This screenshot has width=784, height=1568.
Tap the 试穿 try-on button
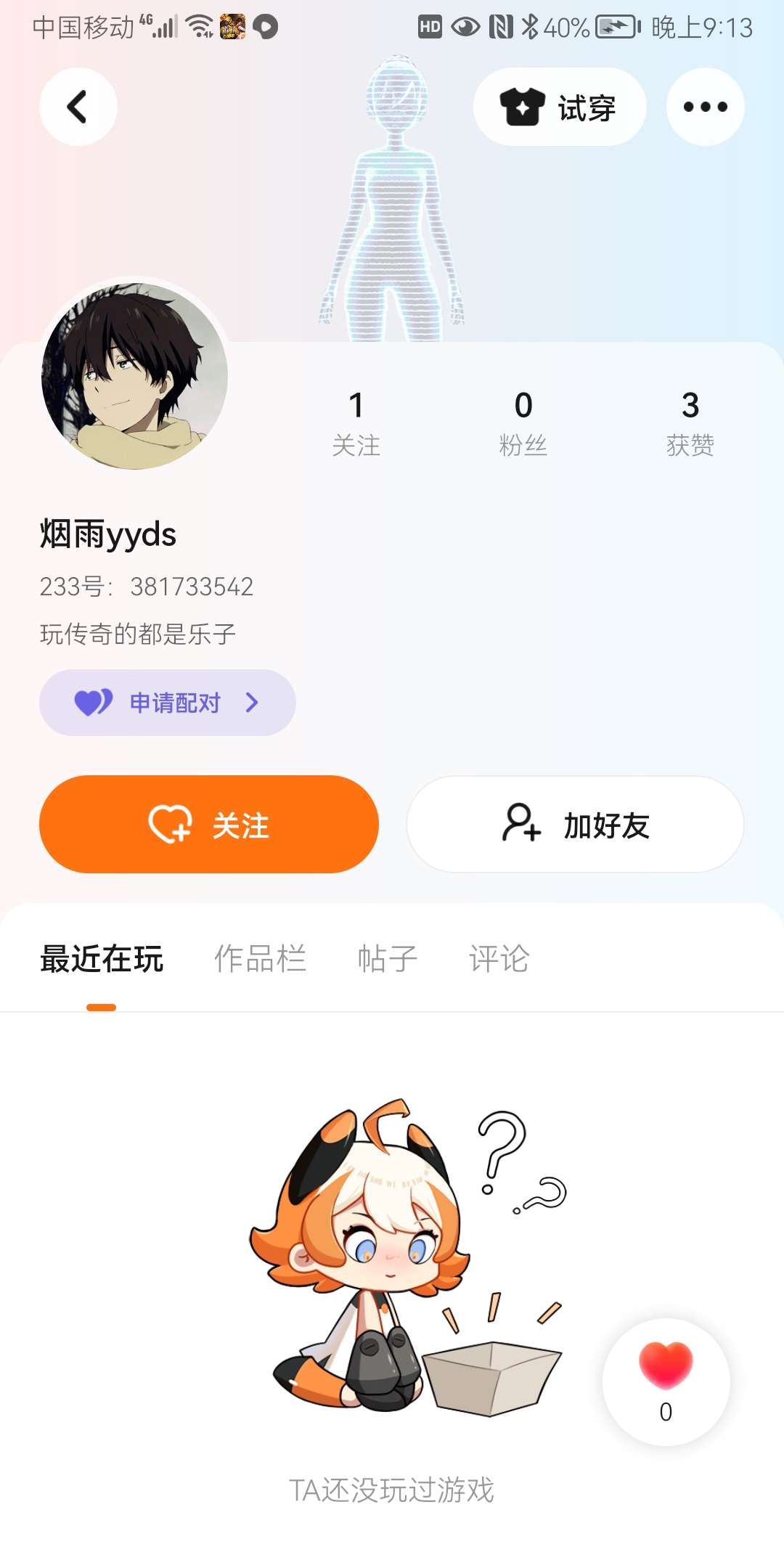pos(560,107)
